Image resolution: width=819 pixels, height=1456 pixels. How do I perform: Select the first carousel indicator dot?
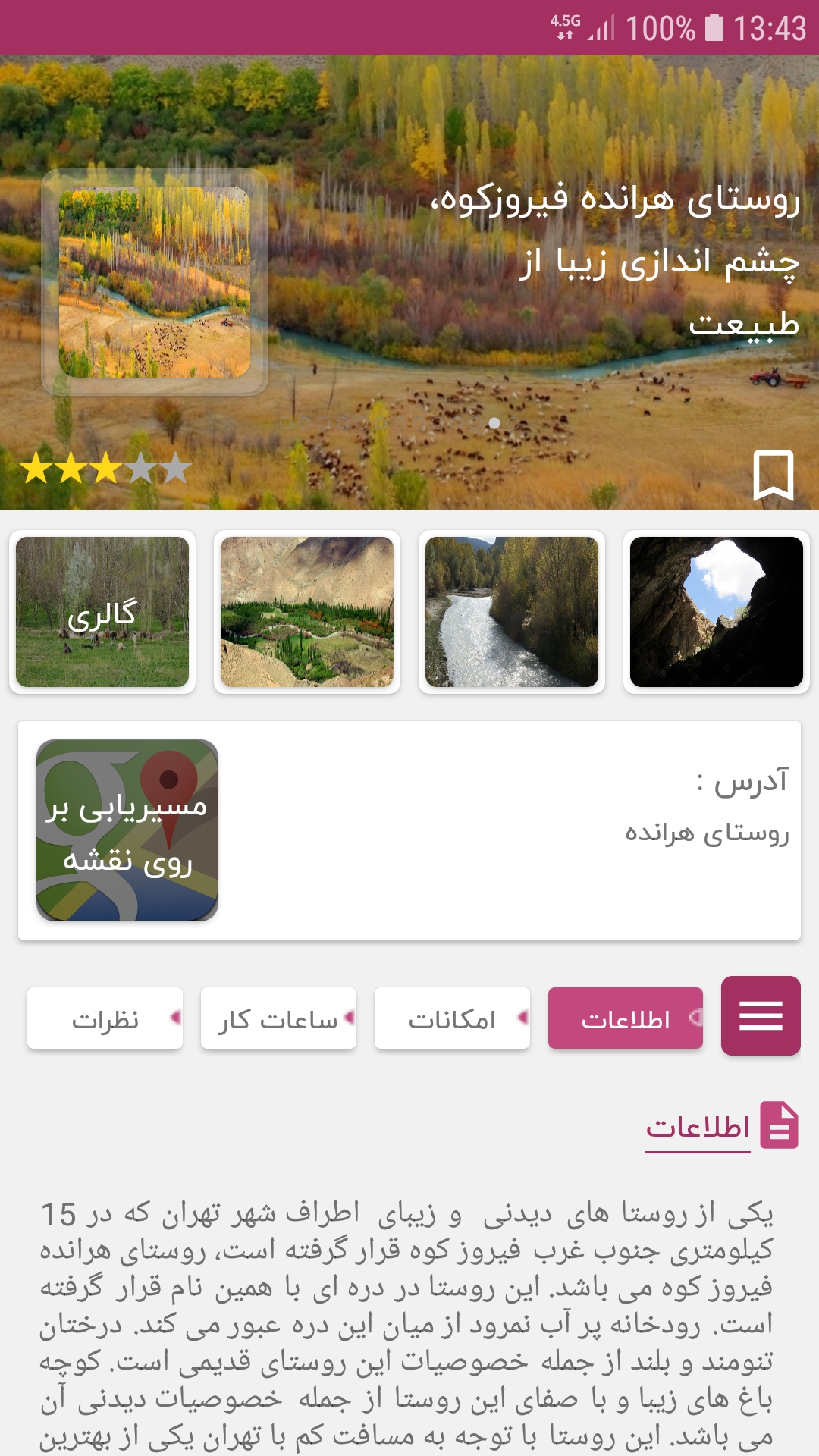pos(285,425)
